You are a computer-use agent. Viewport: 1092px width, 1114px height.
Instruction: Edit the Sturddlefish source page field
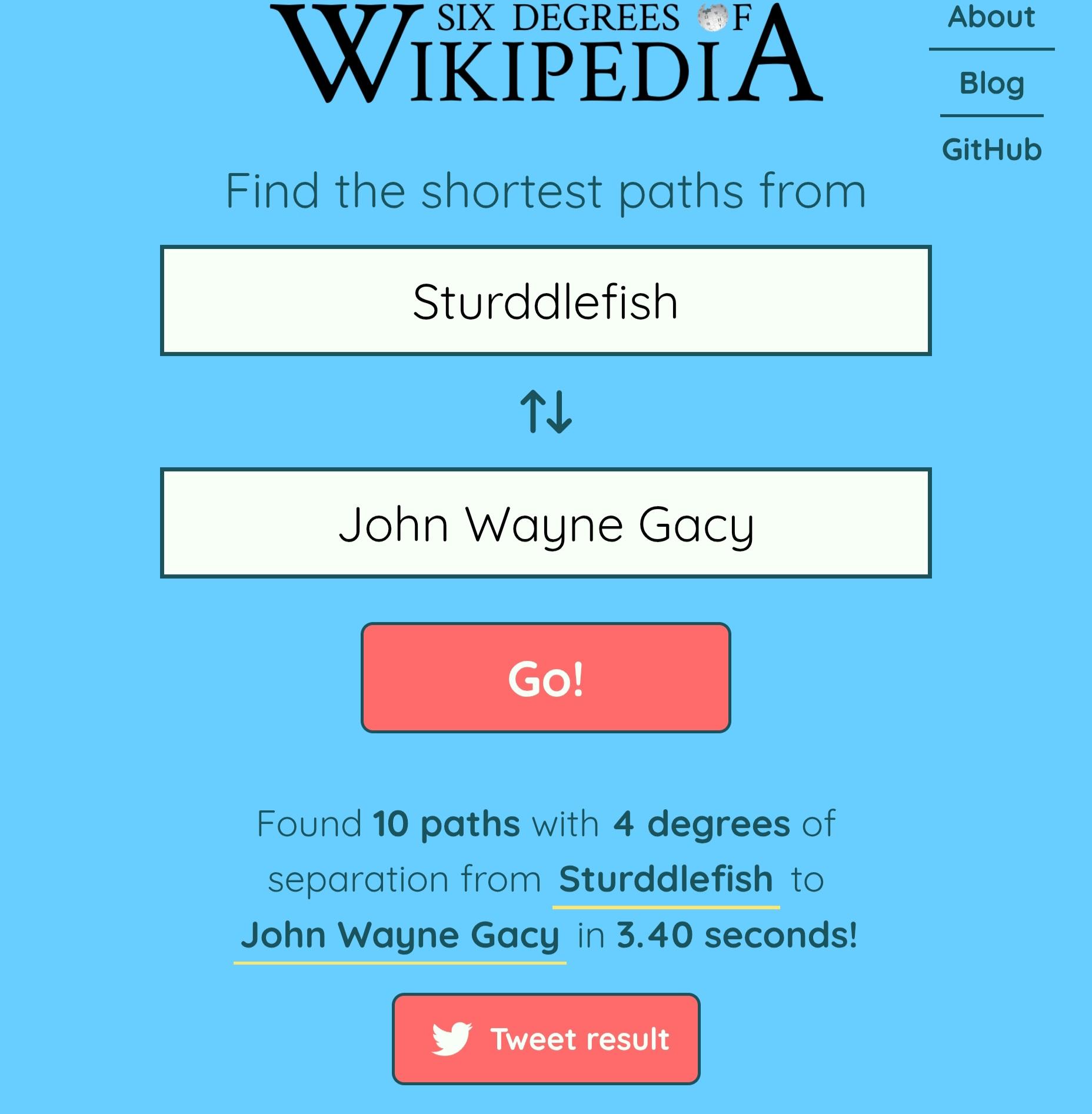click(545, 301)
